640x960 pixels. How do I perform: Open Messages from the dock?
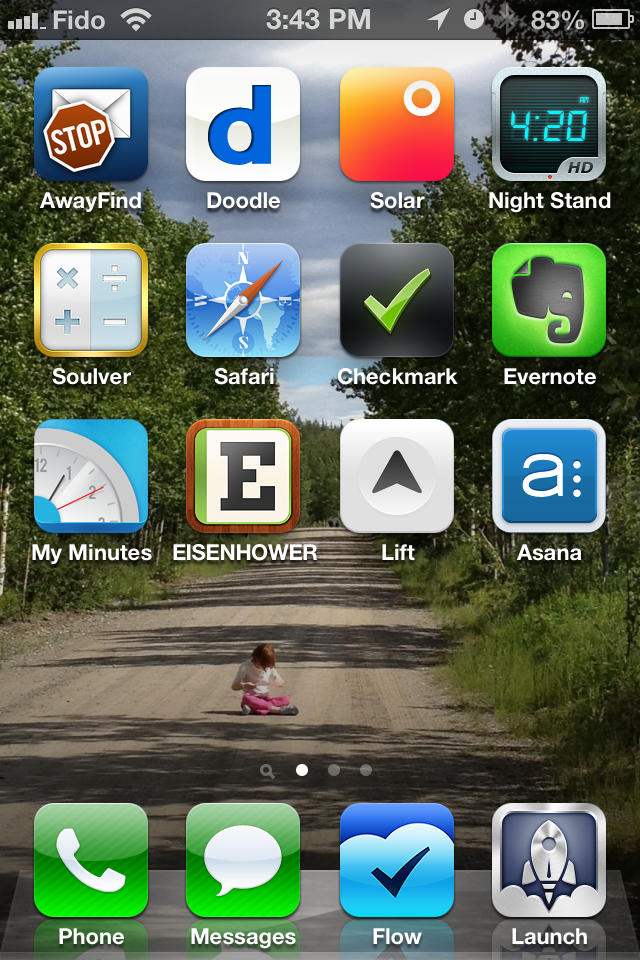[243, 860]
